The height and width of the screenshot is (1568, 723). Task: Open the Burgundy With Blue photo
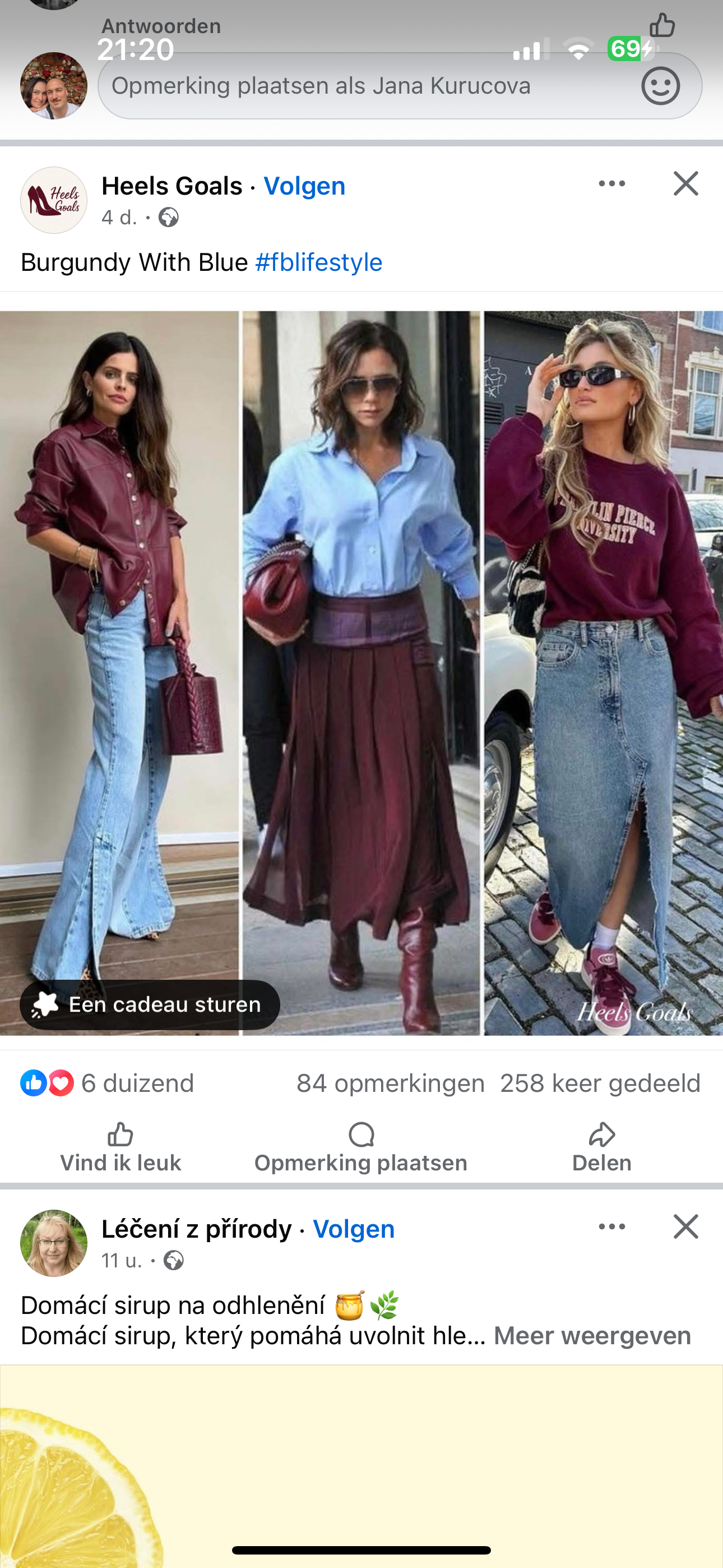tap(361, 670)
